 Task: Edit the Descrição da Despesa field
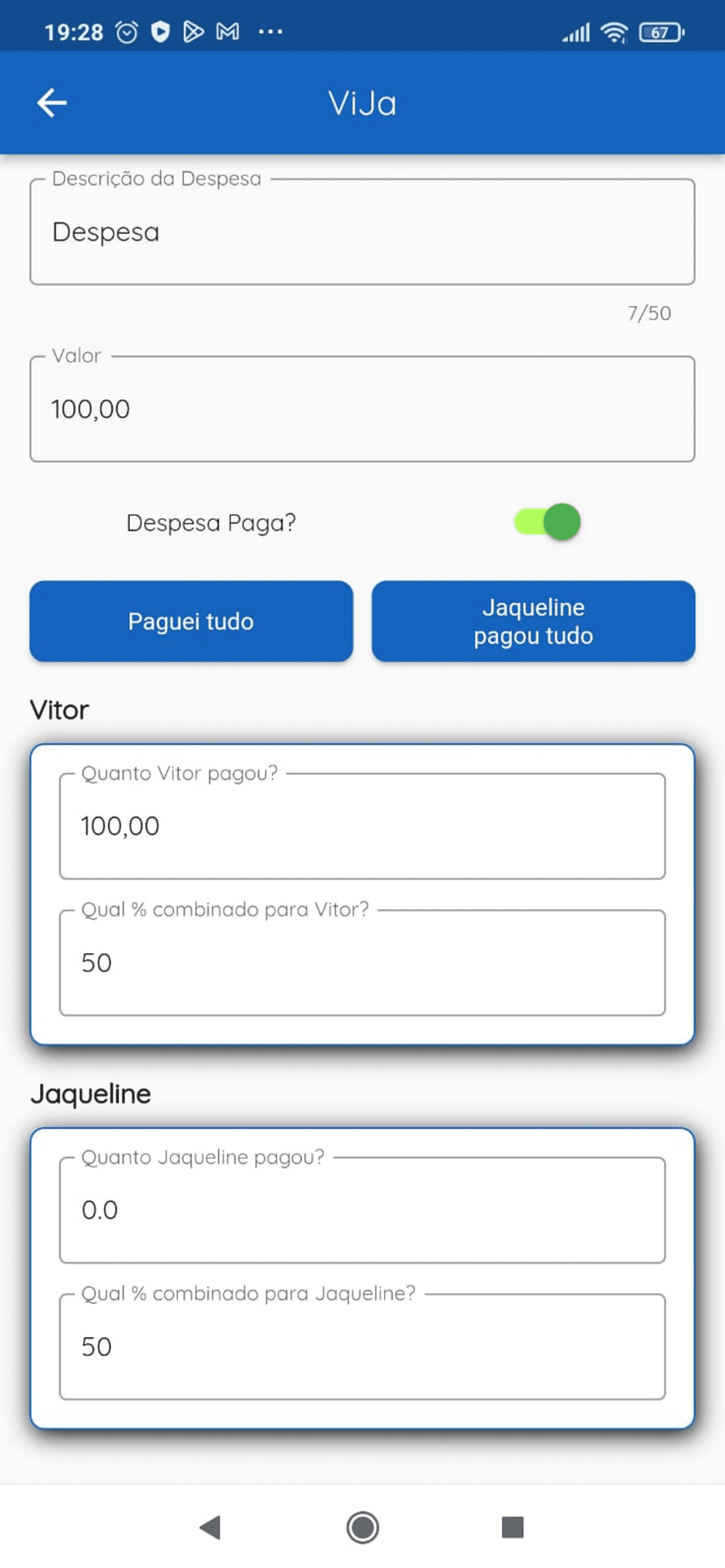[x=362, y=231]
